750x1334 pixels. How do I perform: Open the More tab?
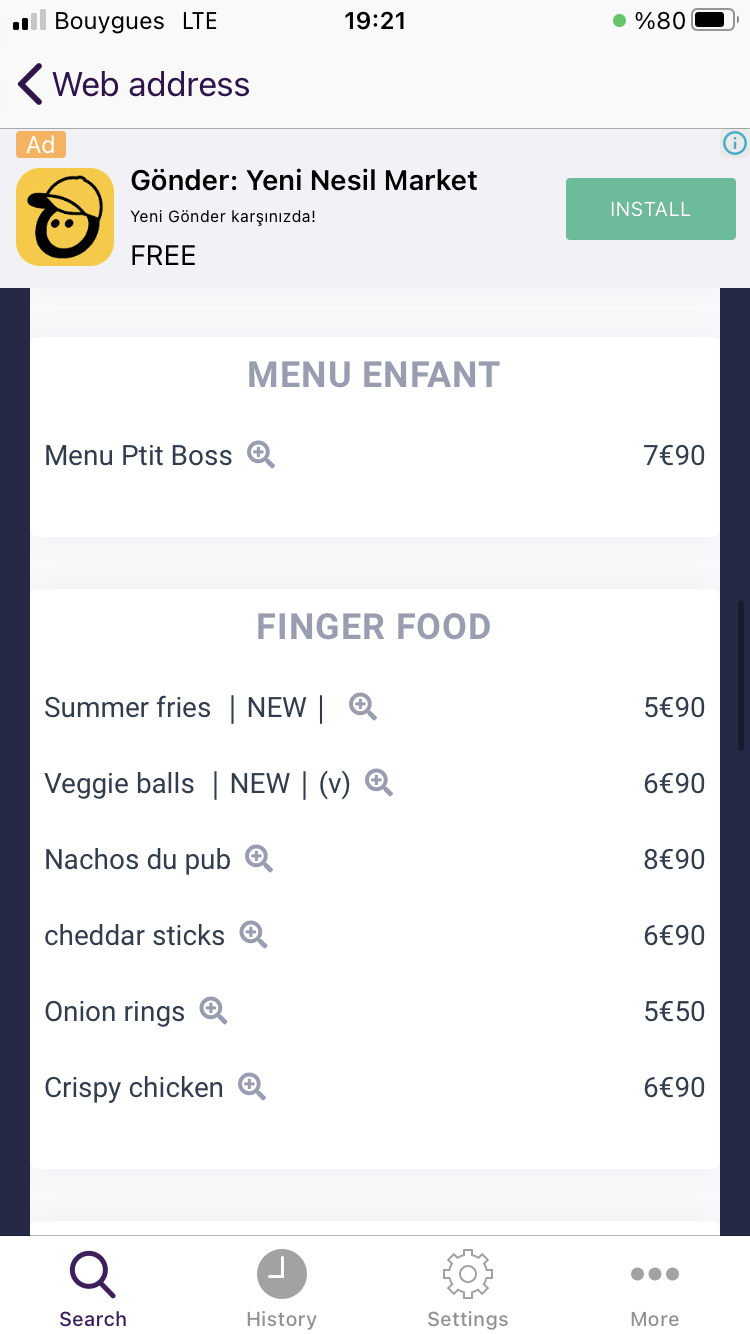tap(655, 1289)
